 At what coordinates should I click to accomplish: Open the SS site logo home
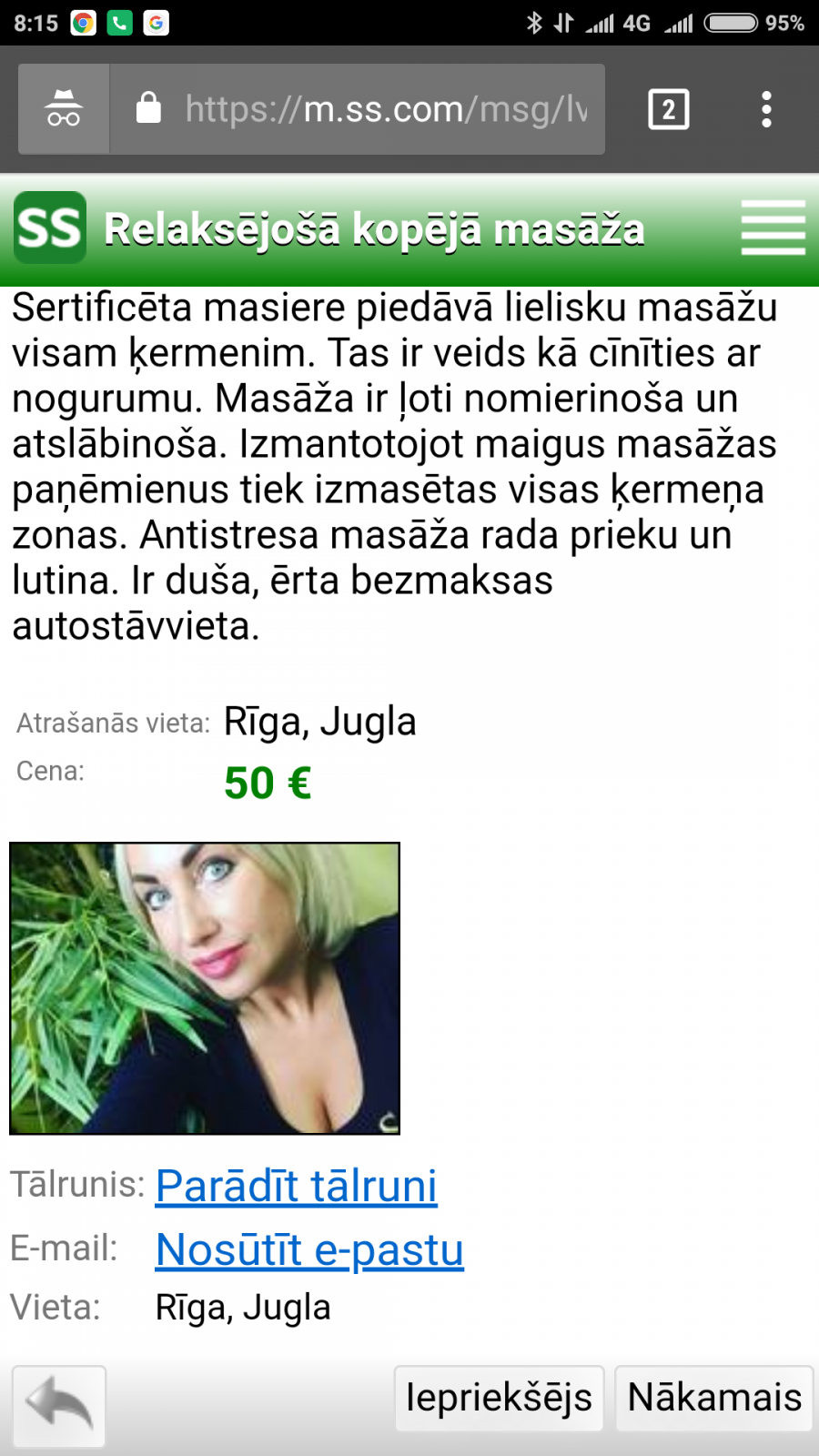point(50,227)
